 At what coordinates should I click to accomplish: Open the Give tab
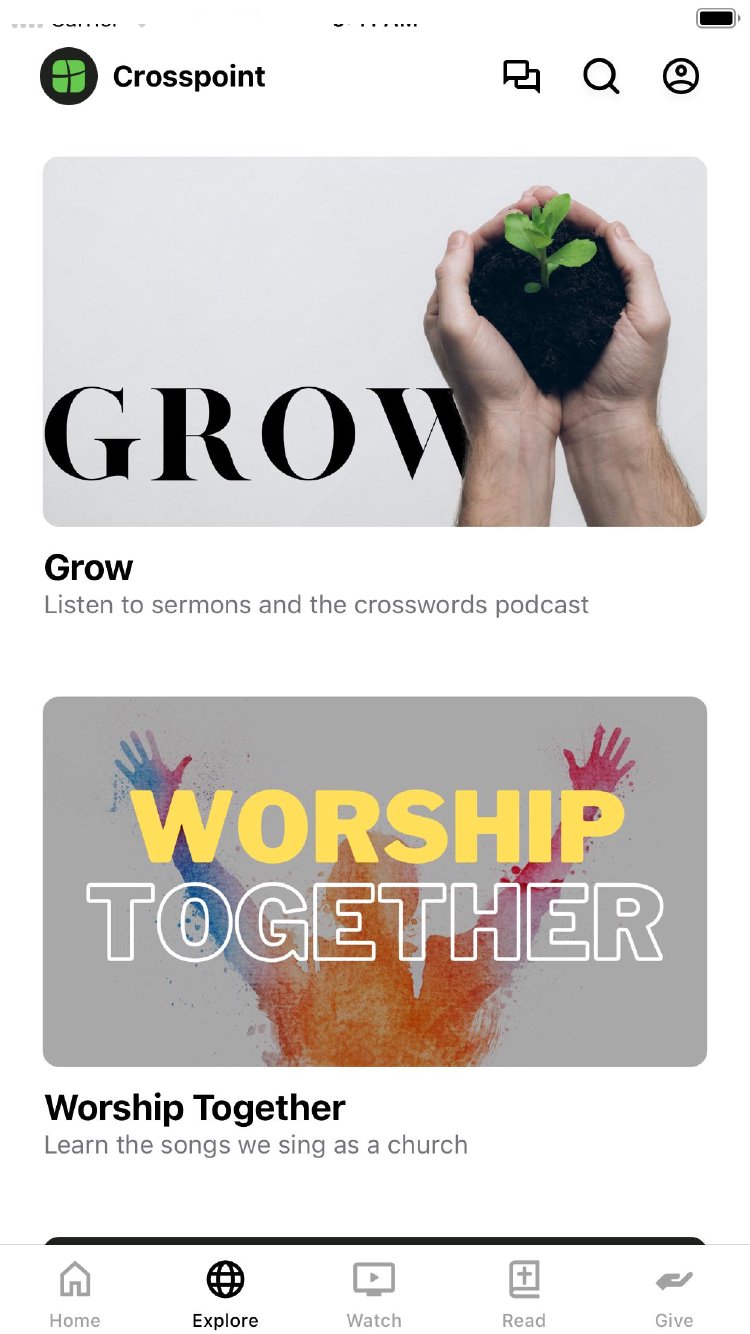[x=674, y=1294]
